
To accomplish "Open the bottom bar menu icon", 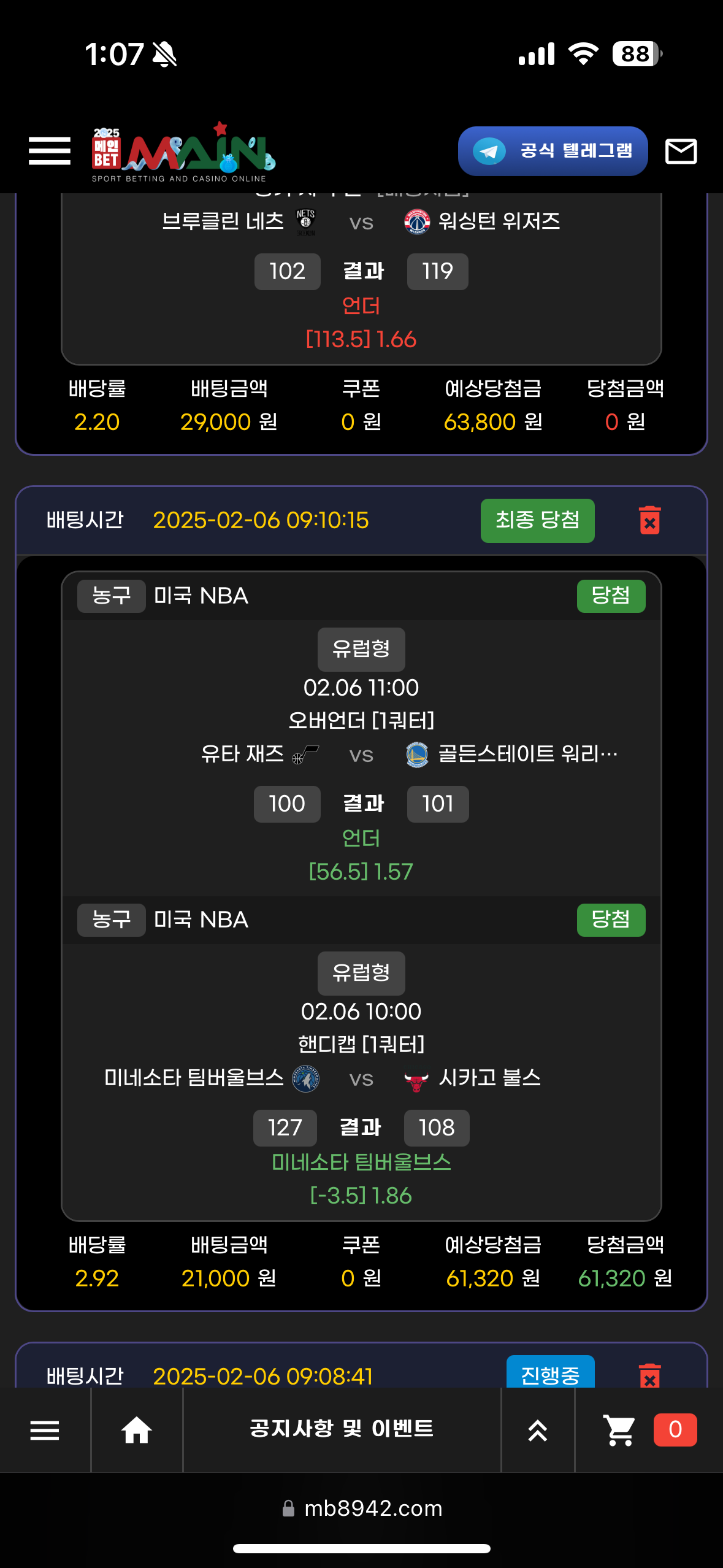I will coord(45,1430).
